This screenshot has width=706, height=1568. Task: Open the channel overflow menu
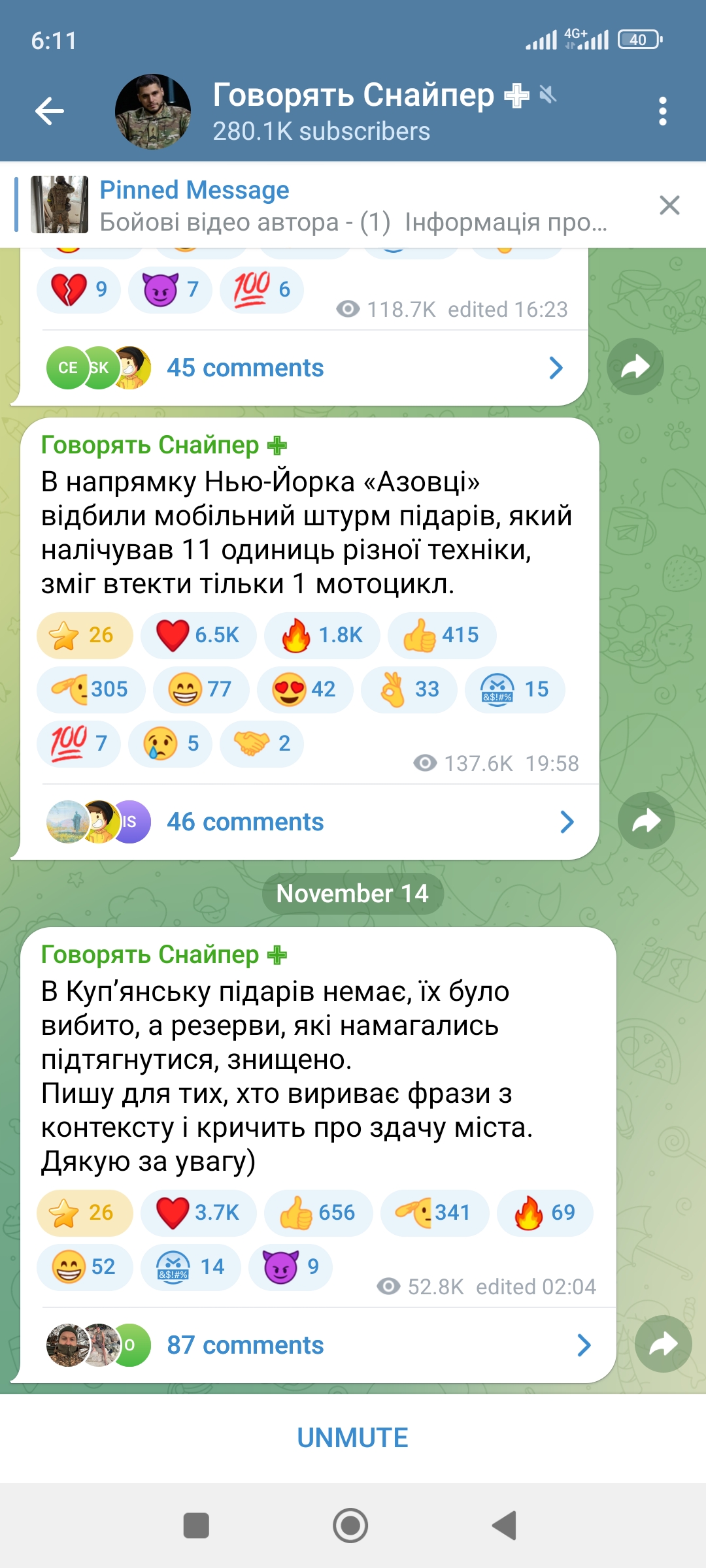(x=662, y=111)
